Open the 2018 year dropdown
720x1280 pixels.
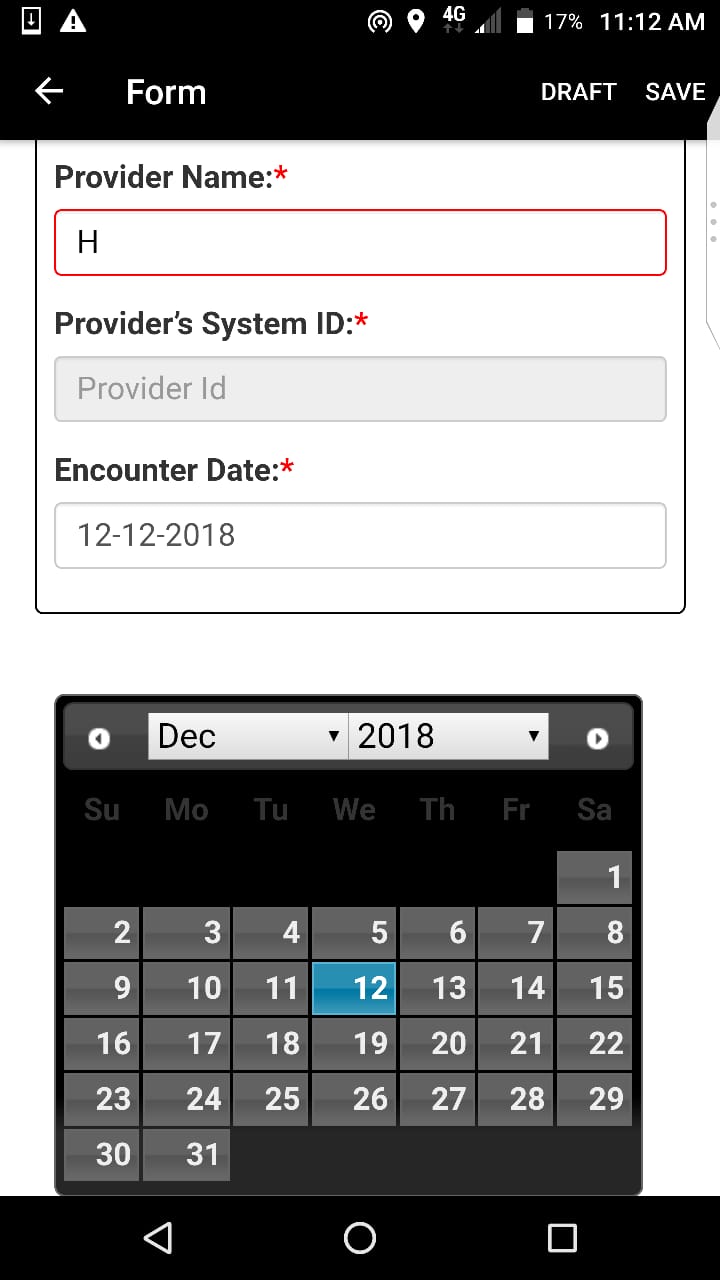pyautogui.click(x=448, y=736)
